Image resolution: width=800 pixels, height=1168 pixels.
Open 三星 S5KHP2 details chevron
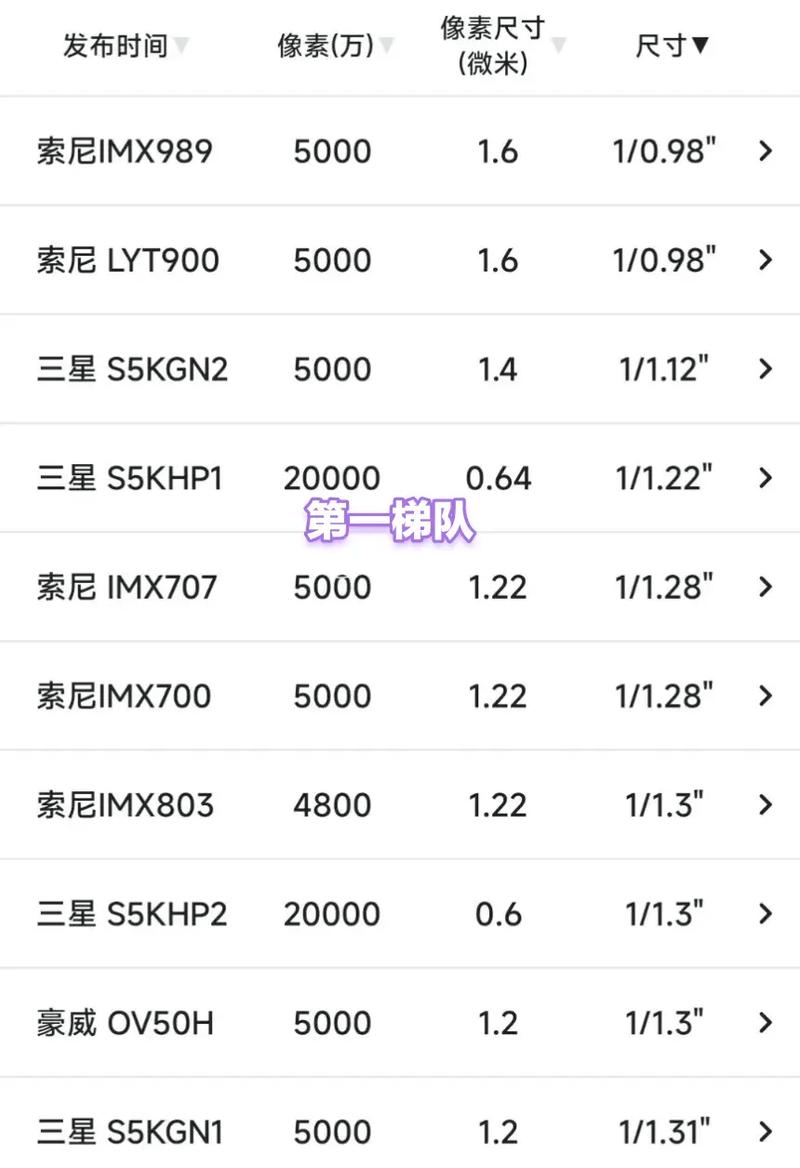point(764,913)
